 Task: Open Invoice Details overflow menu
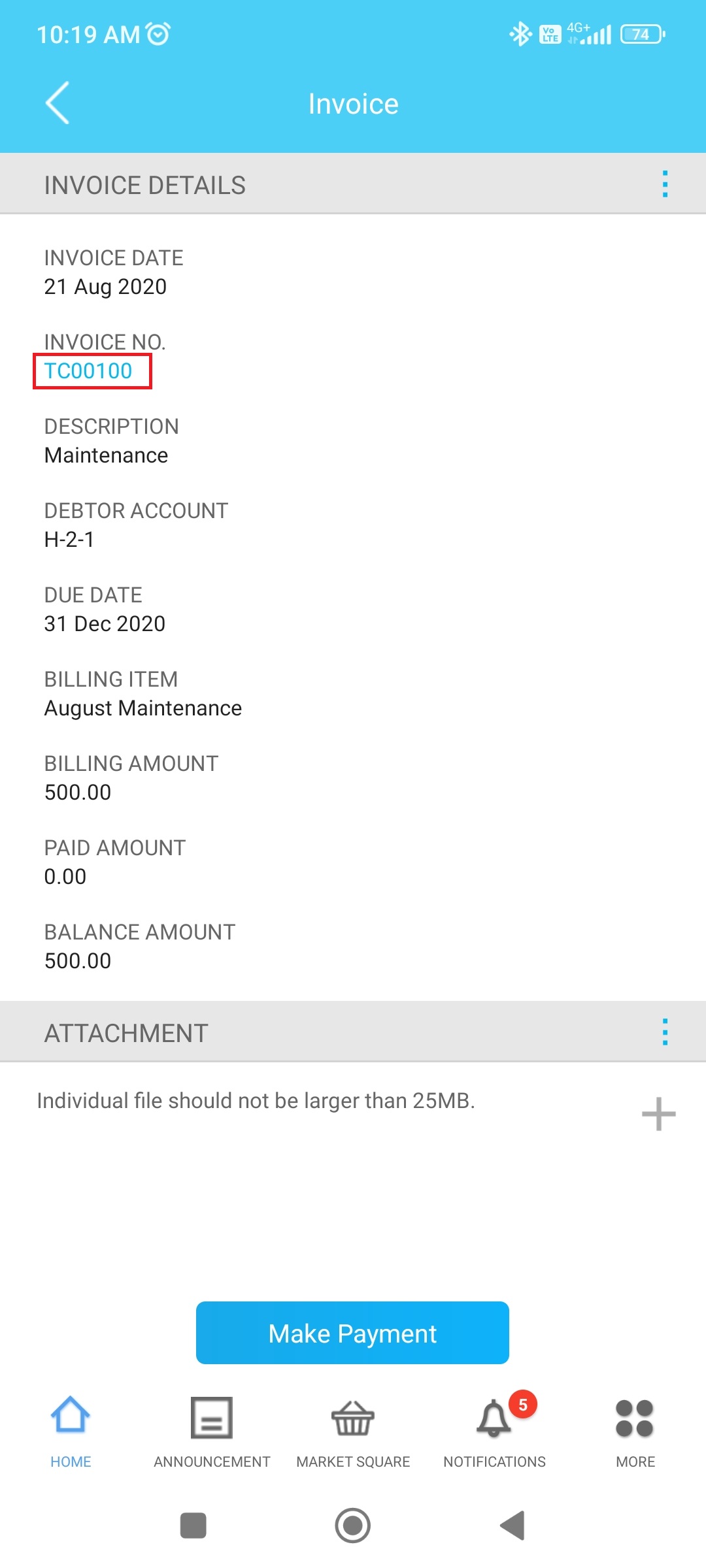(x=665, y=184)
